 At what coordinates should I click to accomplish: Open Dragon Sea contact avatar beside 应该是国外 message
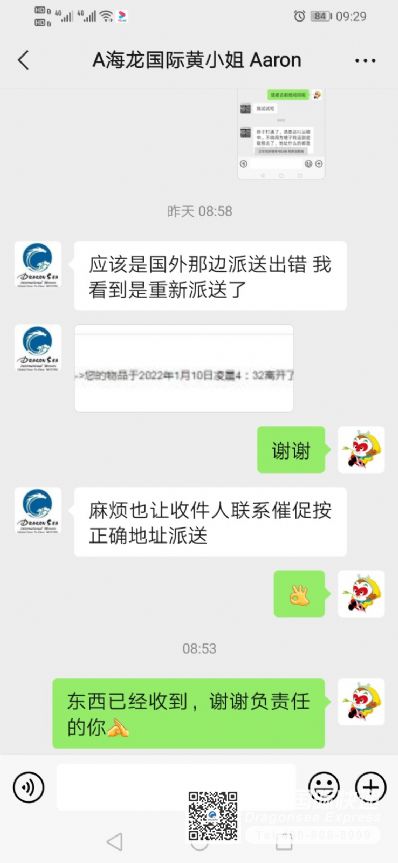tap(38, 265)
